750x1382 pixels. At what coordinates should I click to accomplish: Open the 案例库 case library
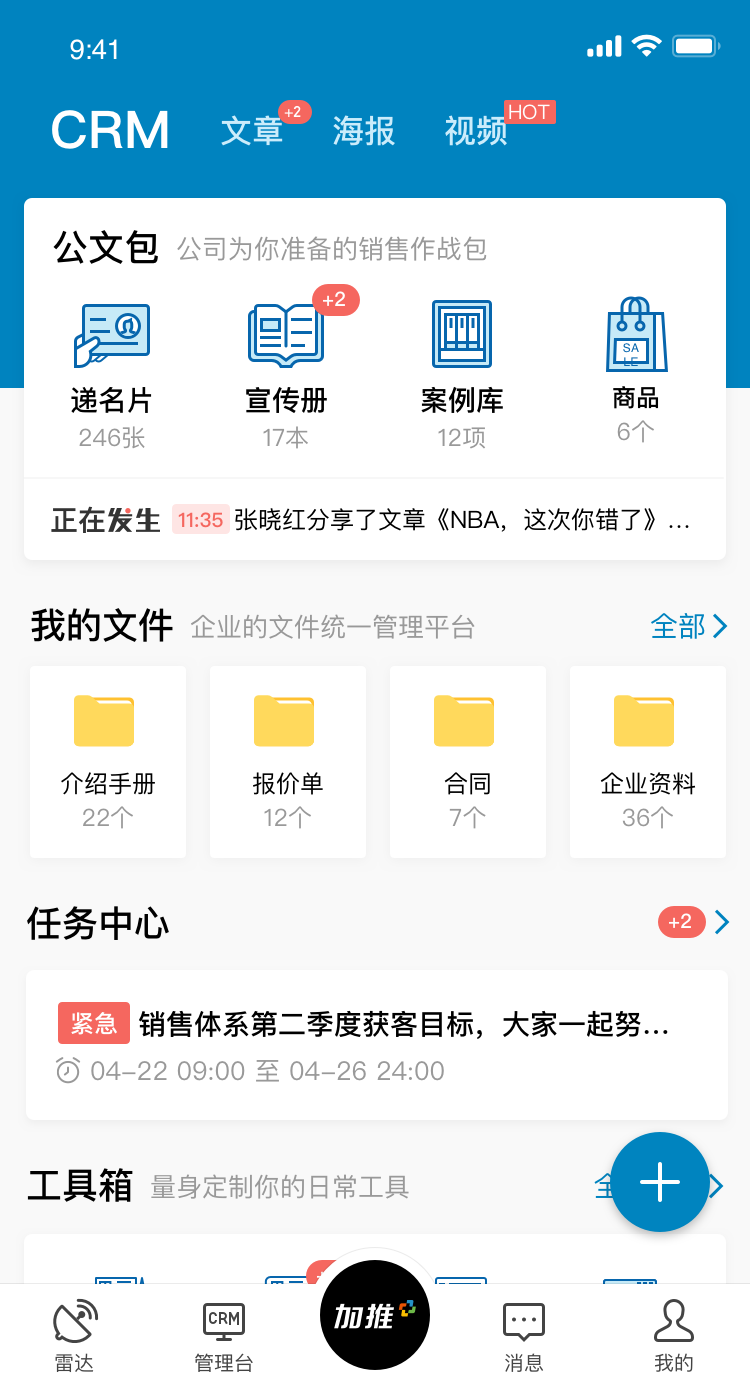462,374
